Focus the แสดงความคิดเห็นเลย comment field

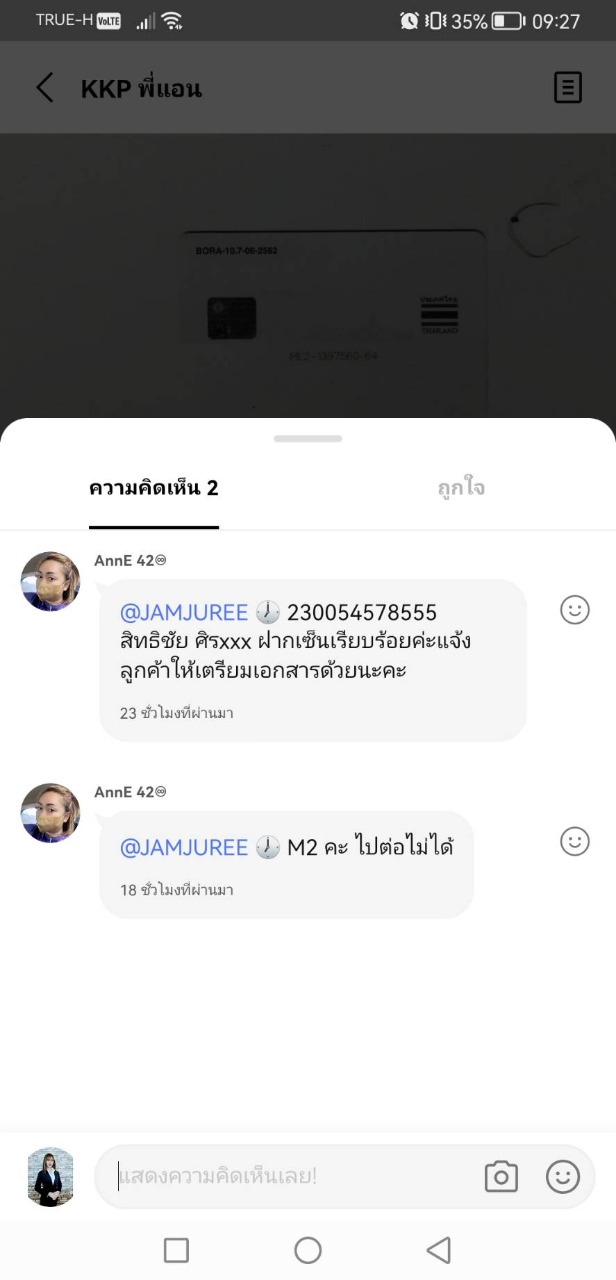(290, 1176)
